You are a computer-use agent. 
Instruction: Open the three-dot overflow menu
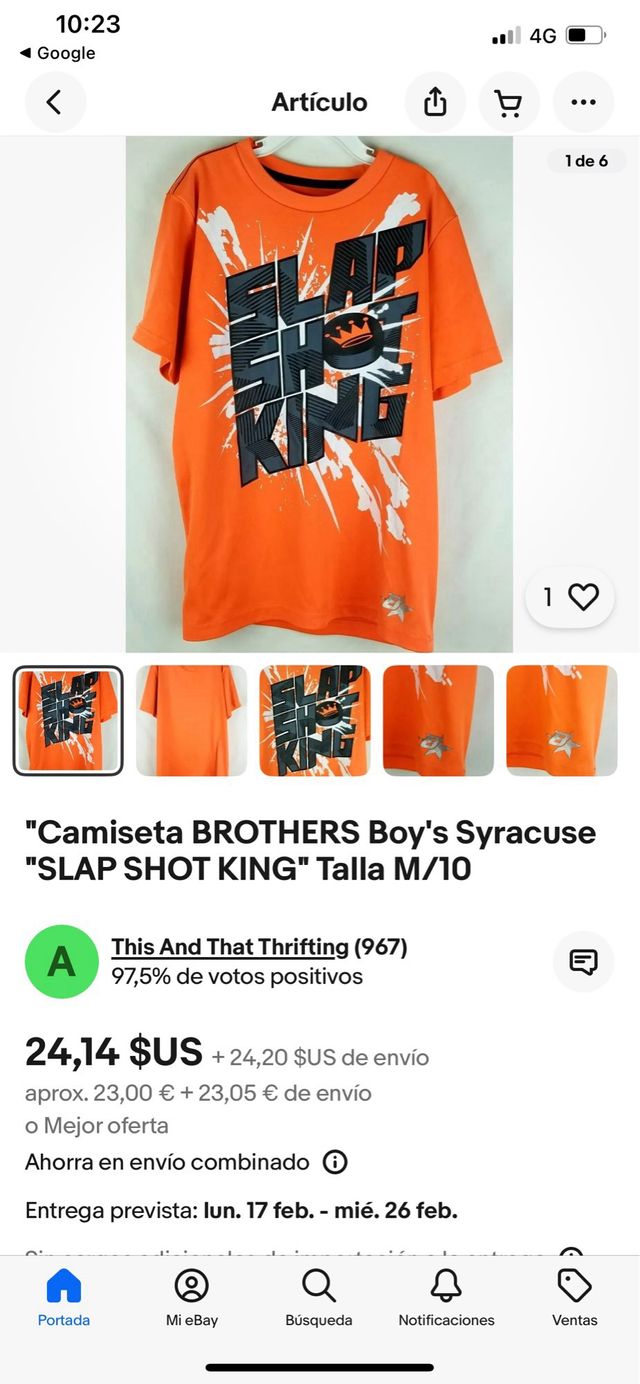tap(583, 102)
